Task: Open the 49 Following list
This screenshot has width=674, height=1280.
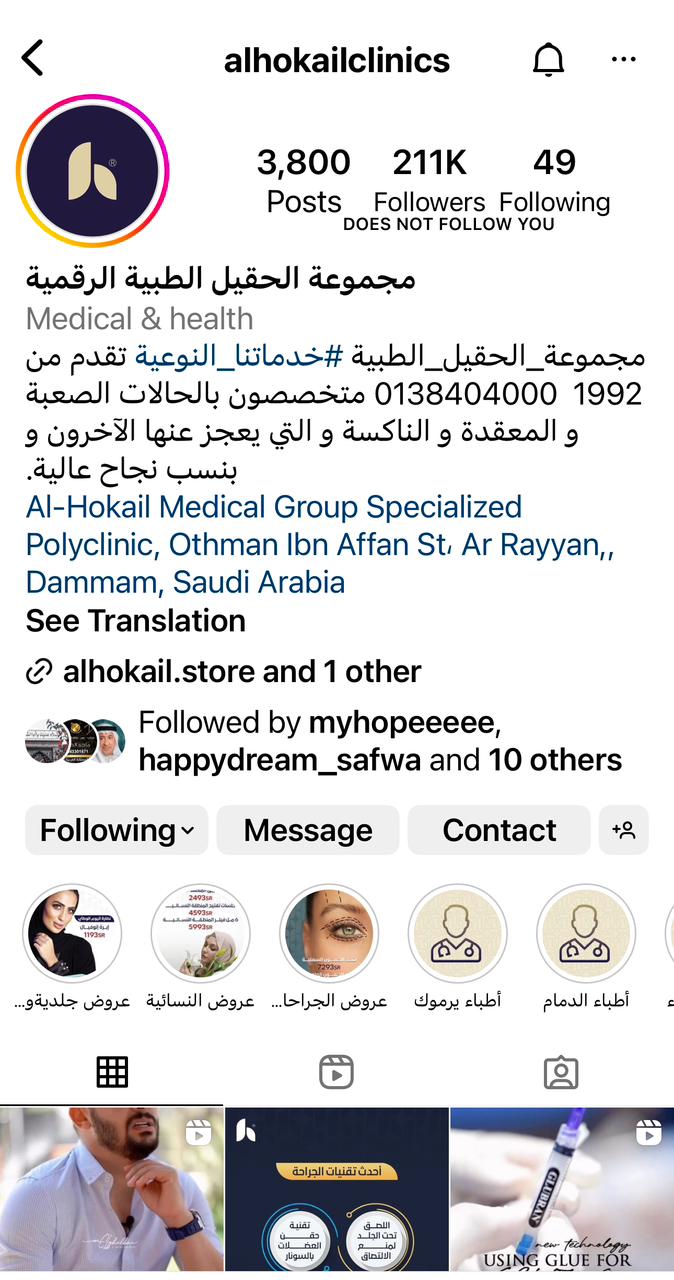Action: pos(554,180)
